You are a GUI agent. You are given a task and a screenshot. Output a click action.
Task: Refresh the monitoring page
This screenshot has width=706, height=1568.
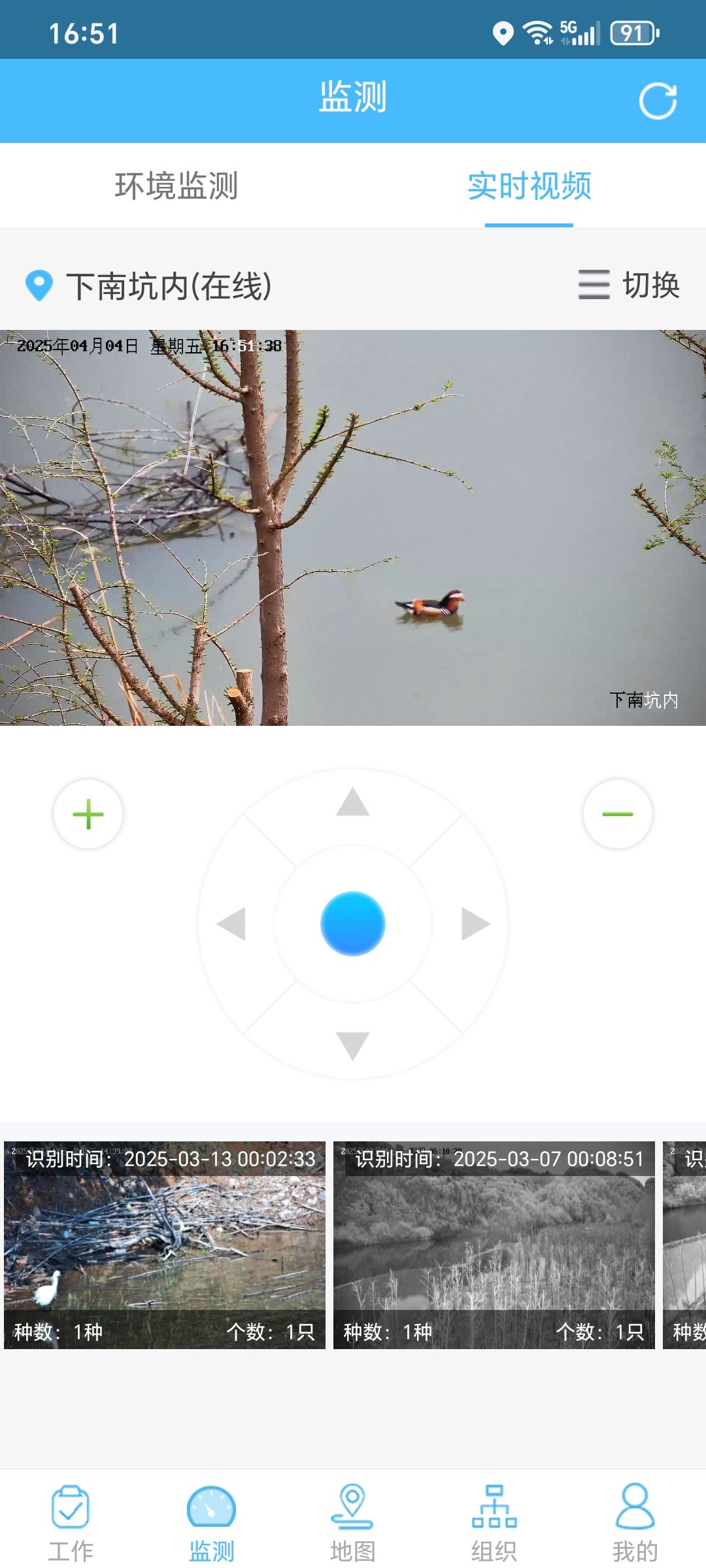click(657, 101)
